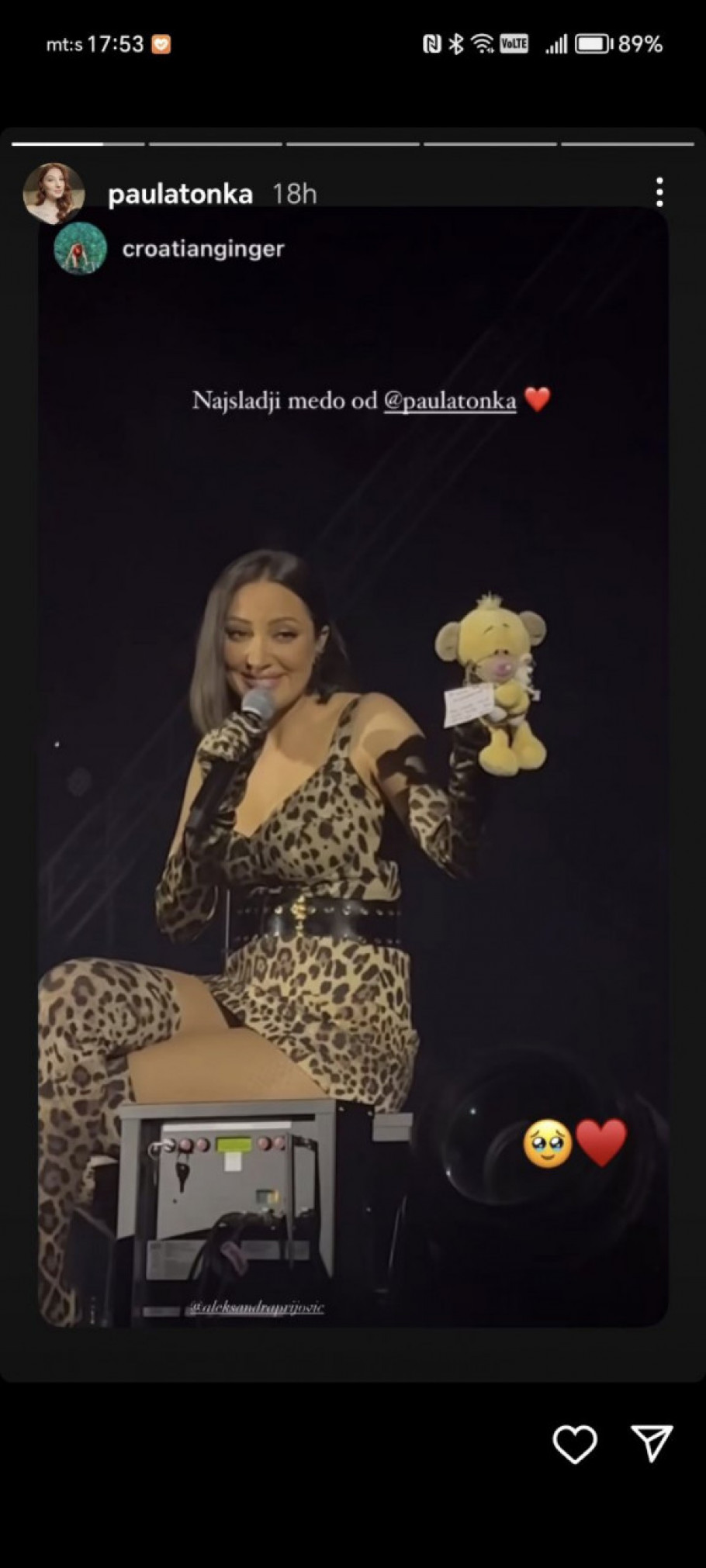Open the reshared croatianginger story

click(203, 249)
